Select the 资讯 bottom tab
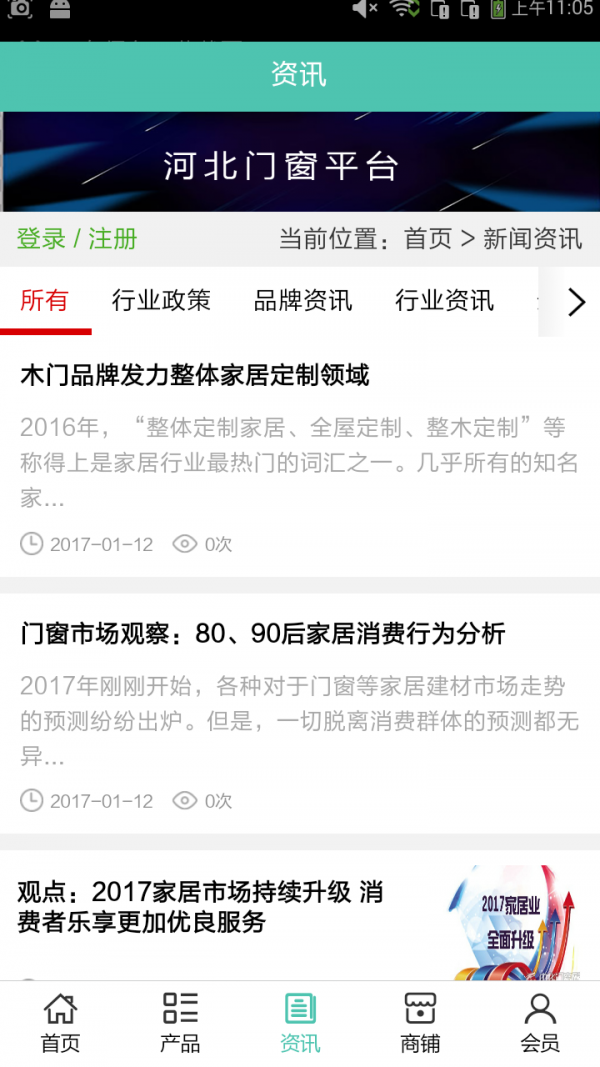 (x=300, y=1023)
